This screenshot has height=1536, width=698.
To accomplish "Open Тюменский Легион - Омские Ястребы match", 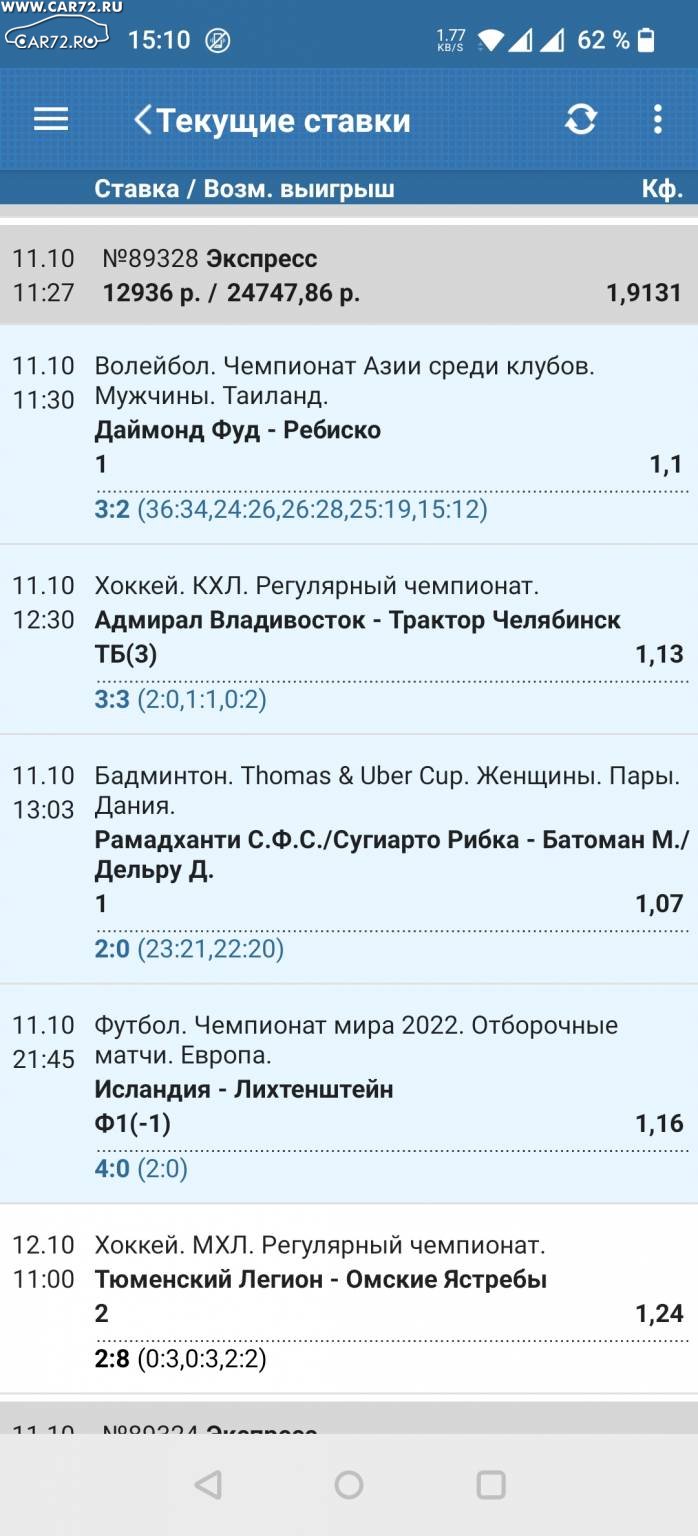I will point(349,1299).
